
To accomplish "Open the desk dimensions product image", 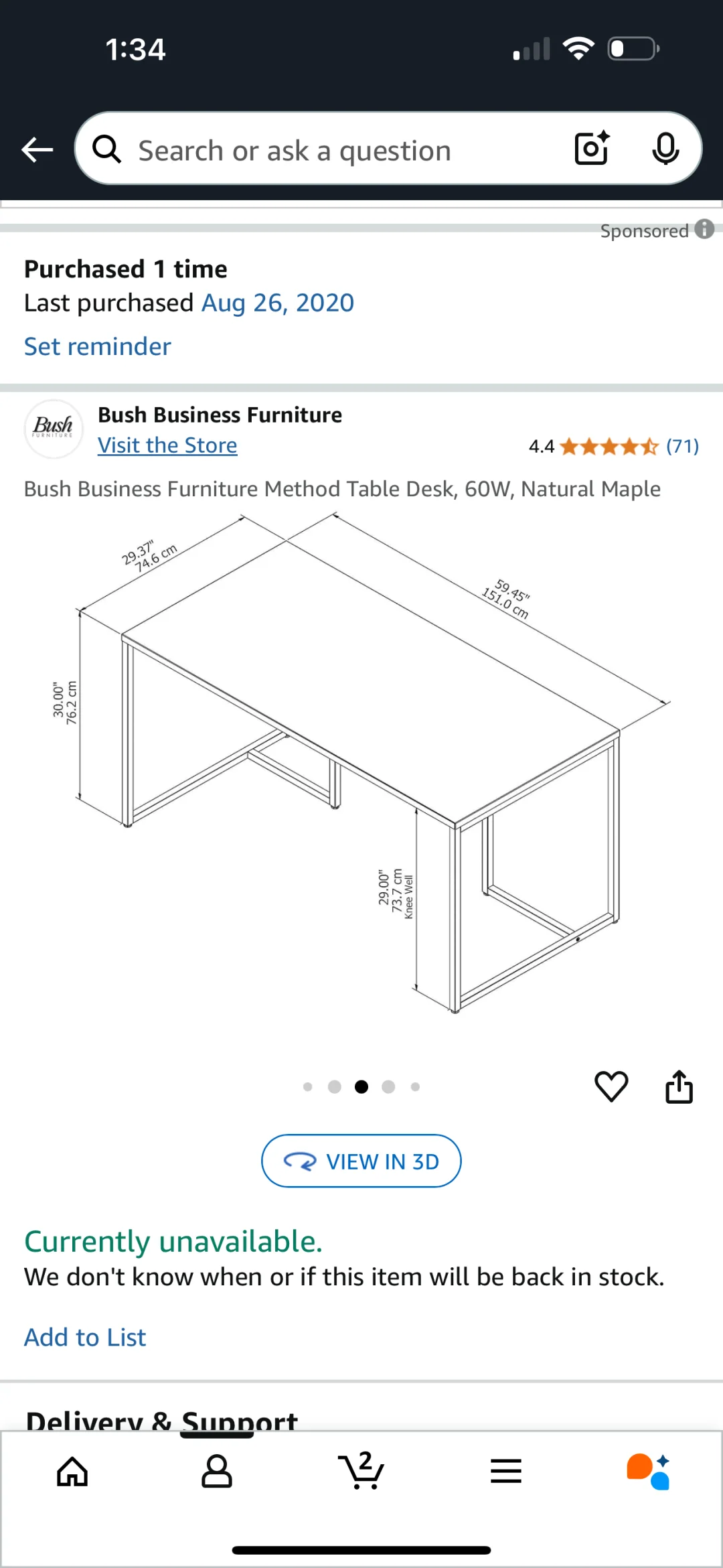I will click(x=361, y=764).
